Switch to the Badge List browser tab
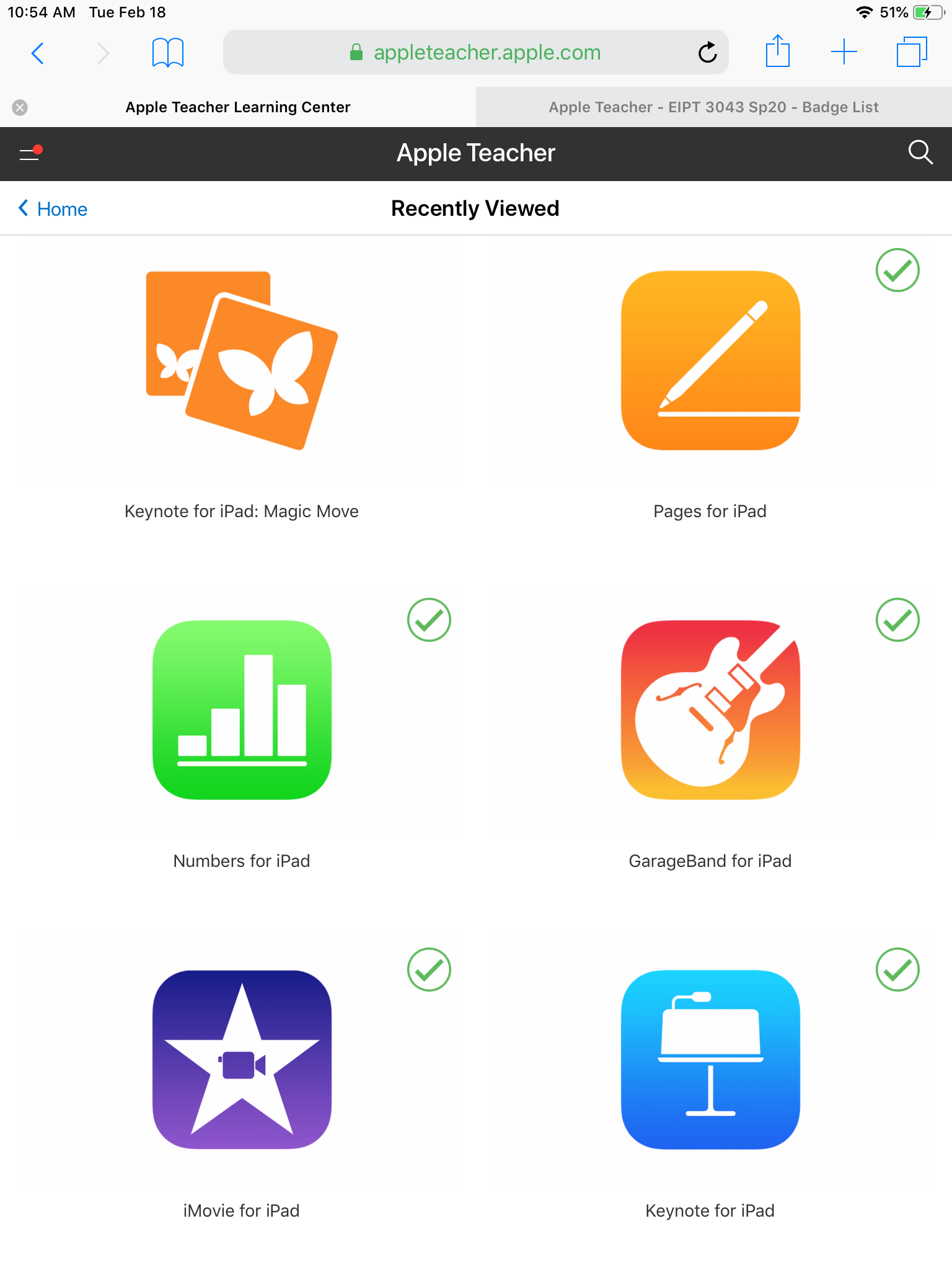Screen dimensions: 952x1270 [x=713, y=107]
